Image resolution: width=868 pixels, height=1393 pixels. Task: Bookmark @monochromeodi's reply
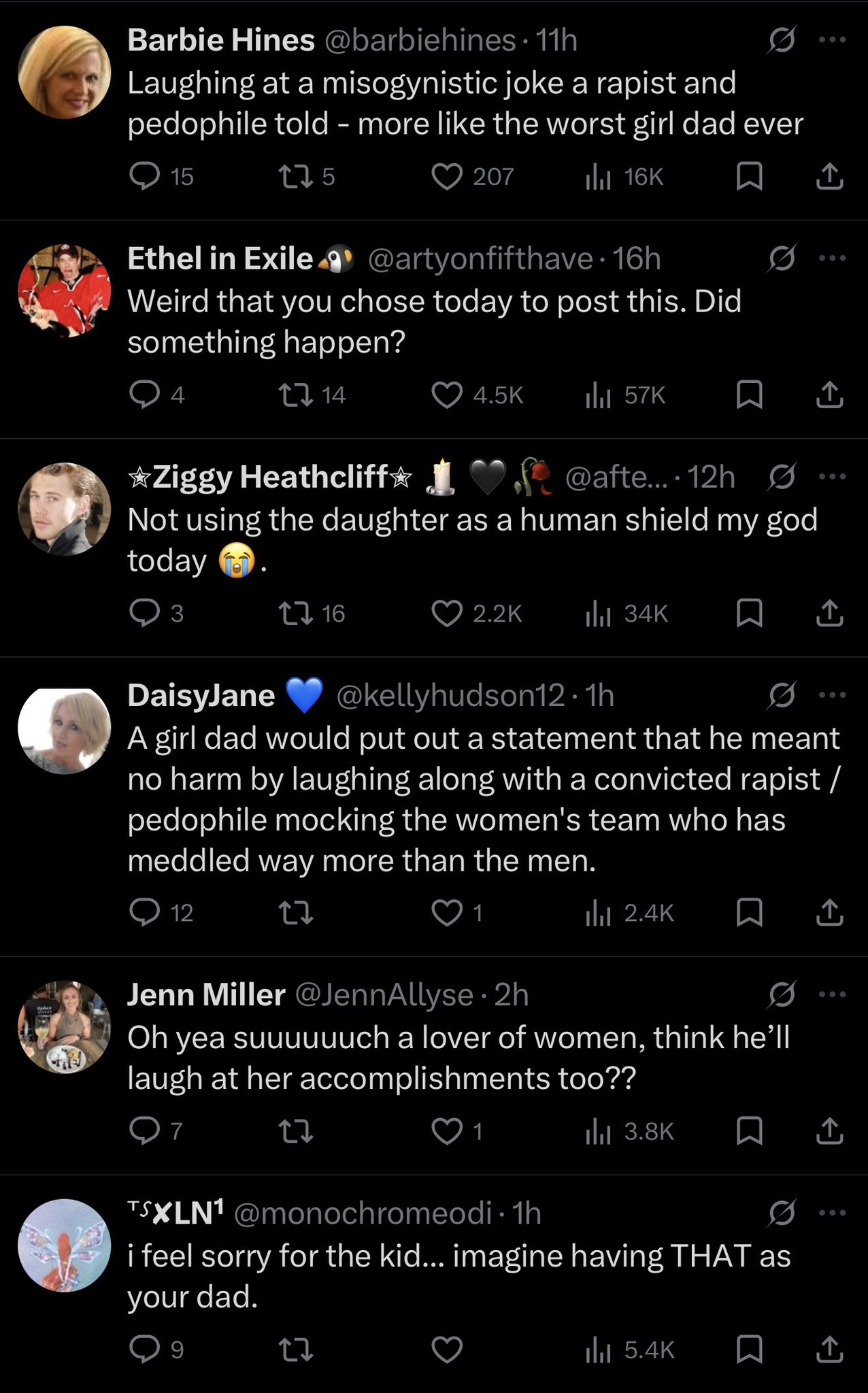coord(749,1349)
